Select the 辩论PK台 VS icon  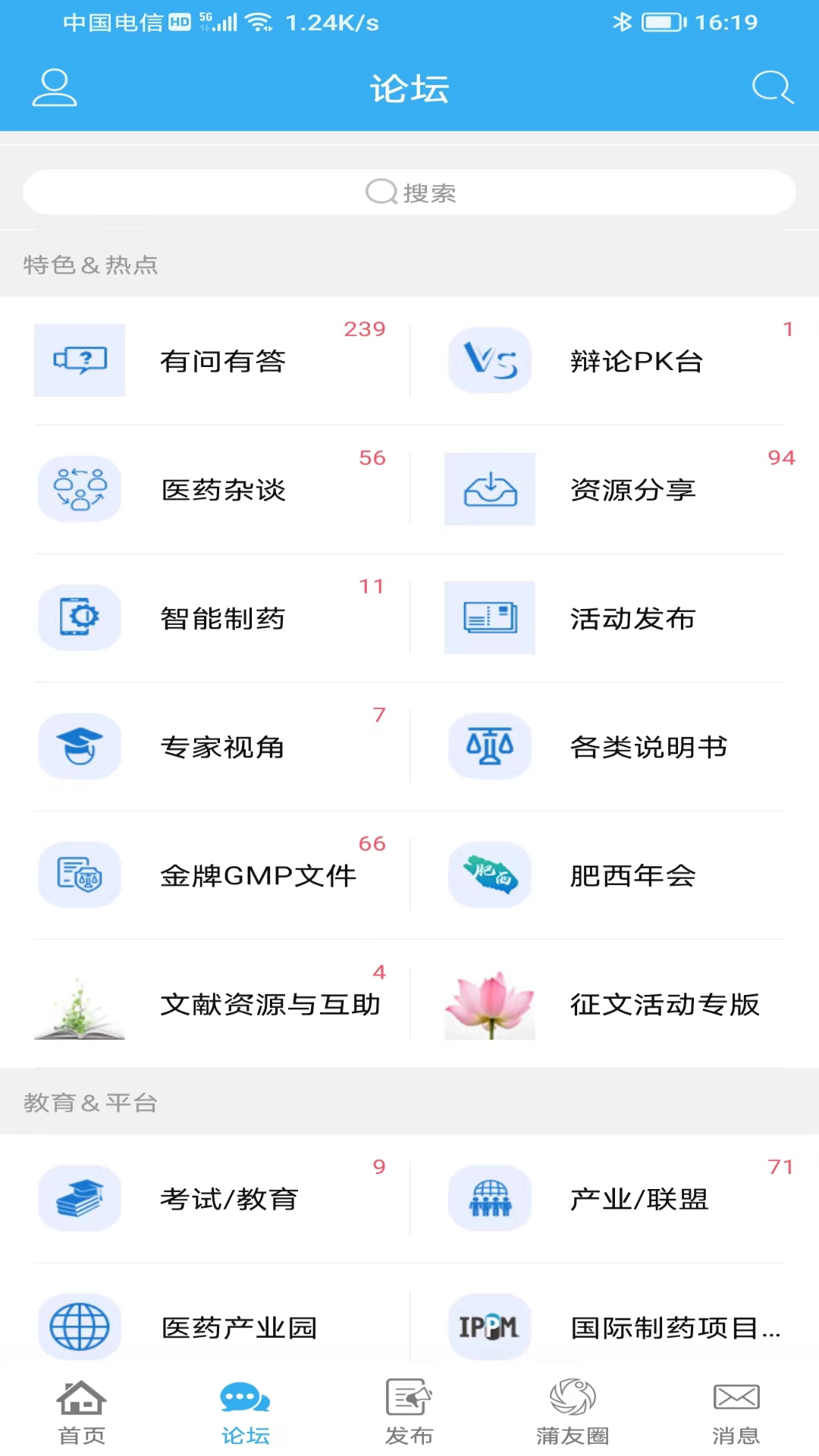[489, 360]
